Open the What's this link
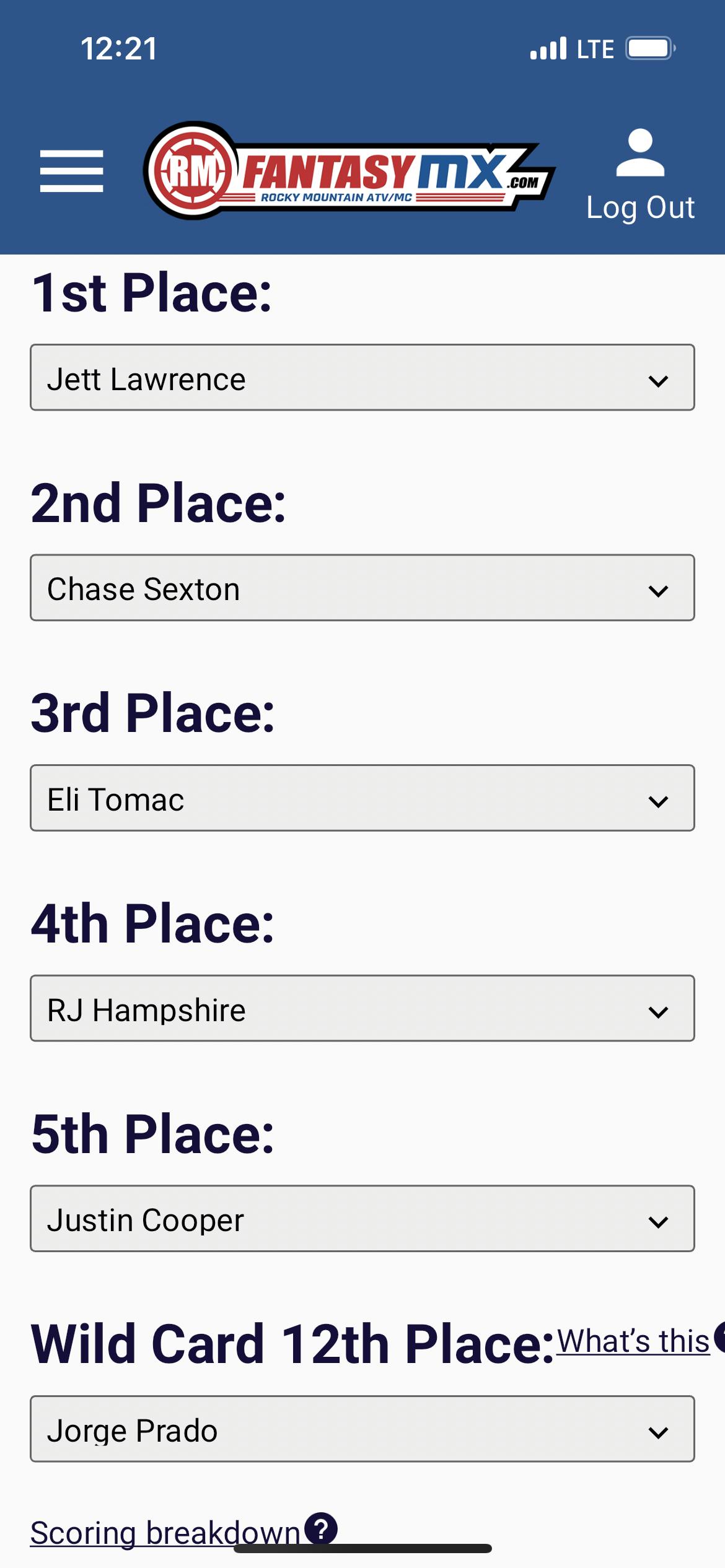Screen dimensions: 725x1568 (633, 1342)
